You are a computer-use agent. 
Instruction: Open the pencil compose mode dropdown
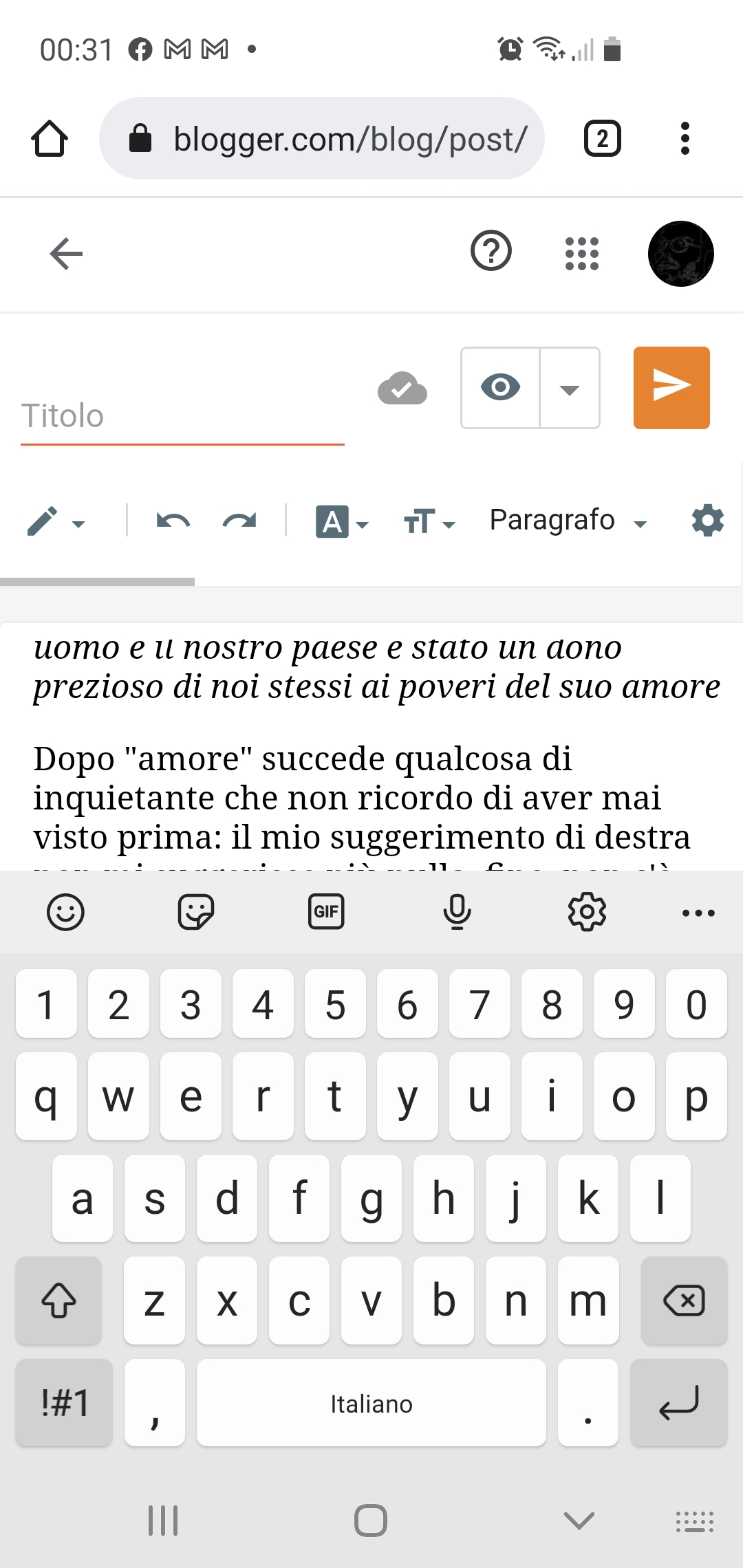(x=55, y=521)
